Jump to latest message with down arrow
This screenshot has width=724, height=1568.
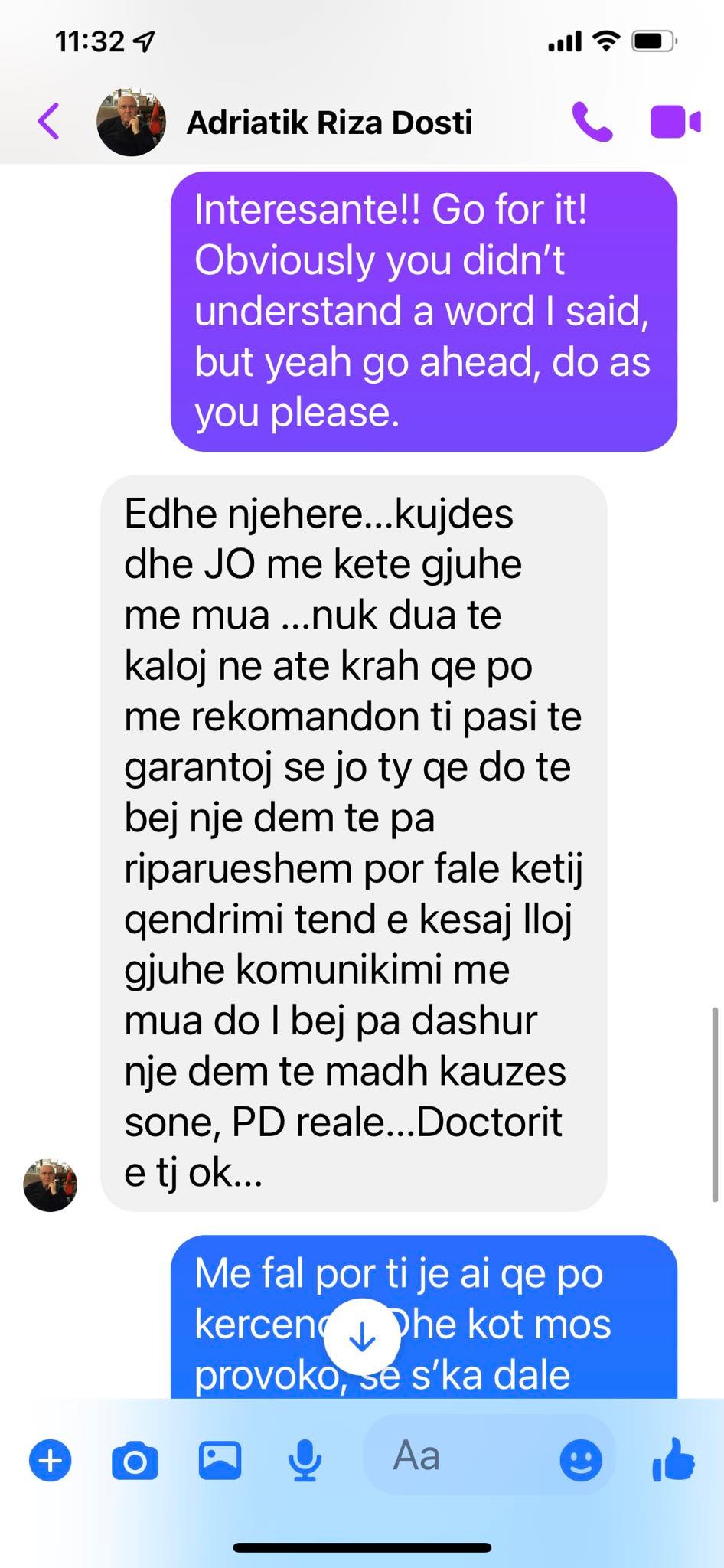pos(361,1337)
